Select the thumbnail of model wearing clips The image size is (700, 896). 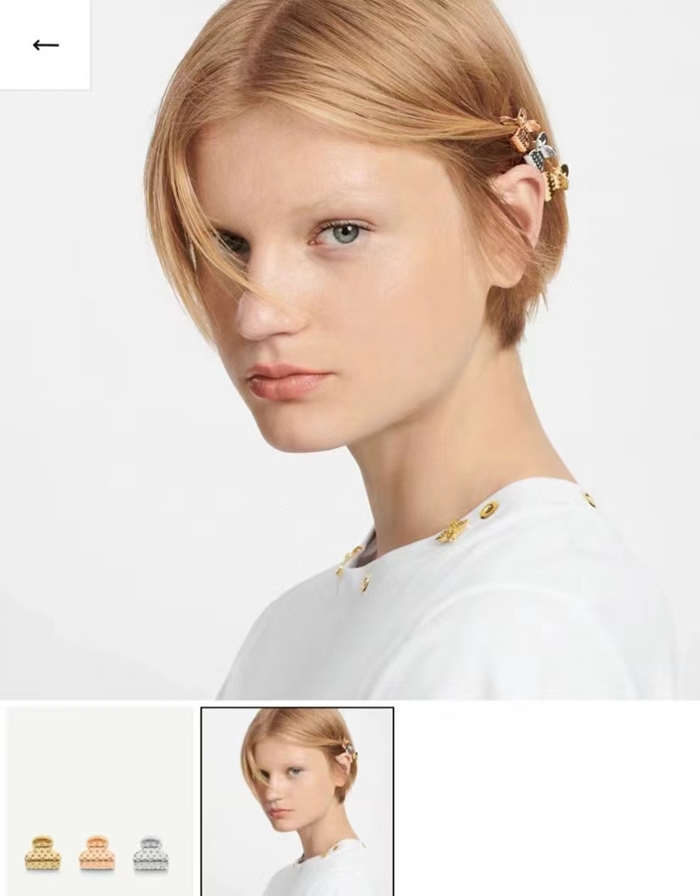pos(297,802)
